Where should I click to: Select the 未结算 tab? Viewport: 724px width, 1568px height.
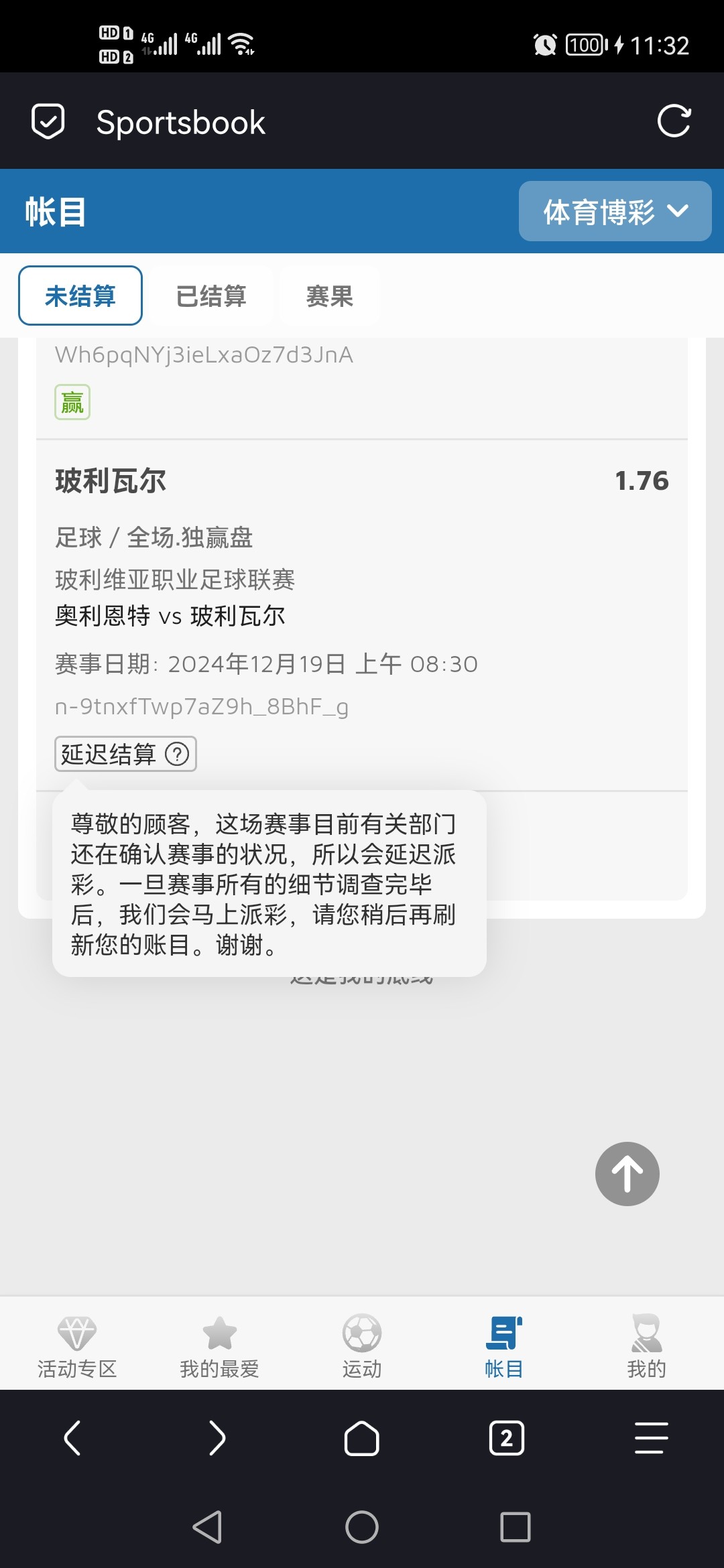click(x=80, y=296)
